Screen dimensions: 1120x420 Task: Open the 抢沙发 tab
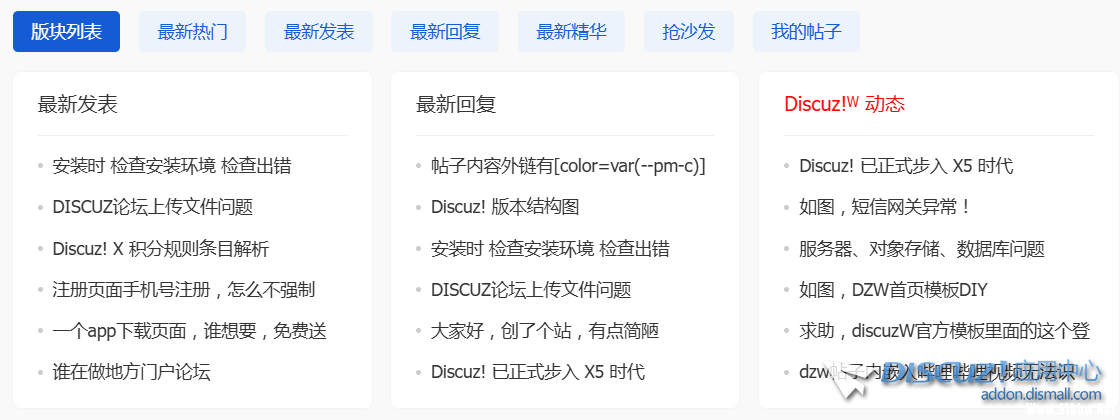click(689, 32)
